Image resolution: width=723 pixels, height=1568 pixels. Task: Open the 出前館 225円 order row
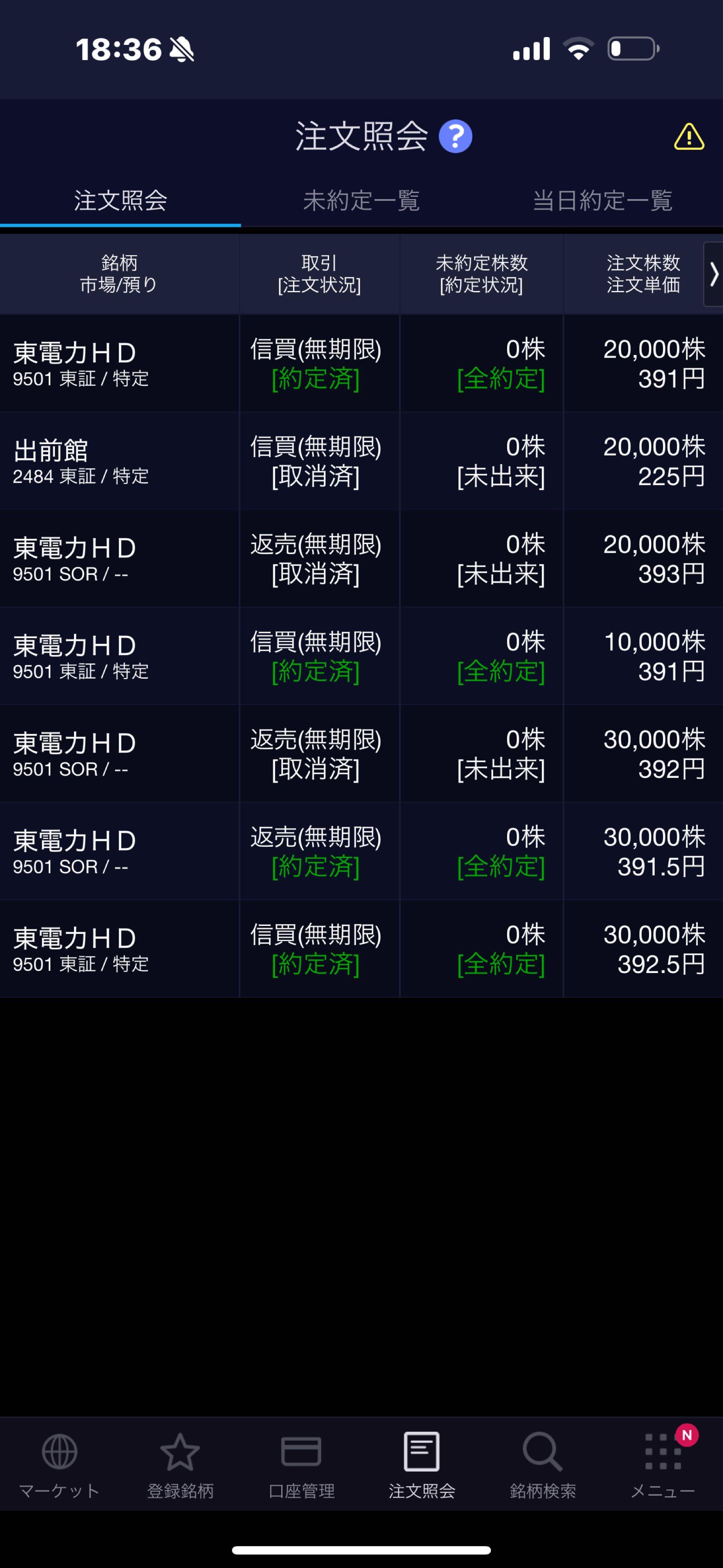[361, 461]
